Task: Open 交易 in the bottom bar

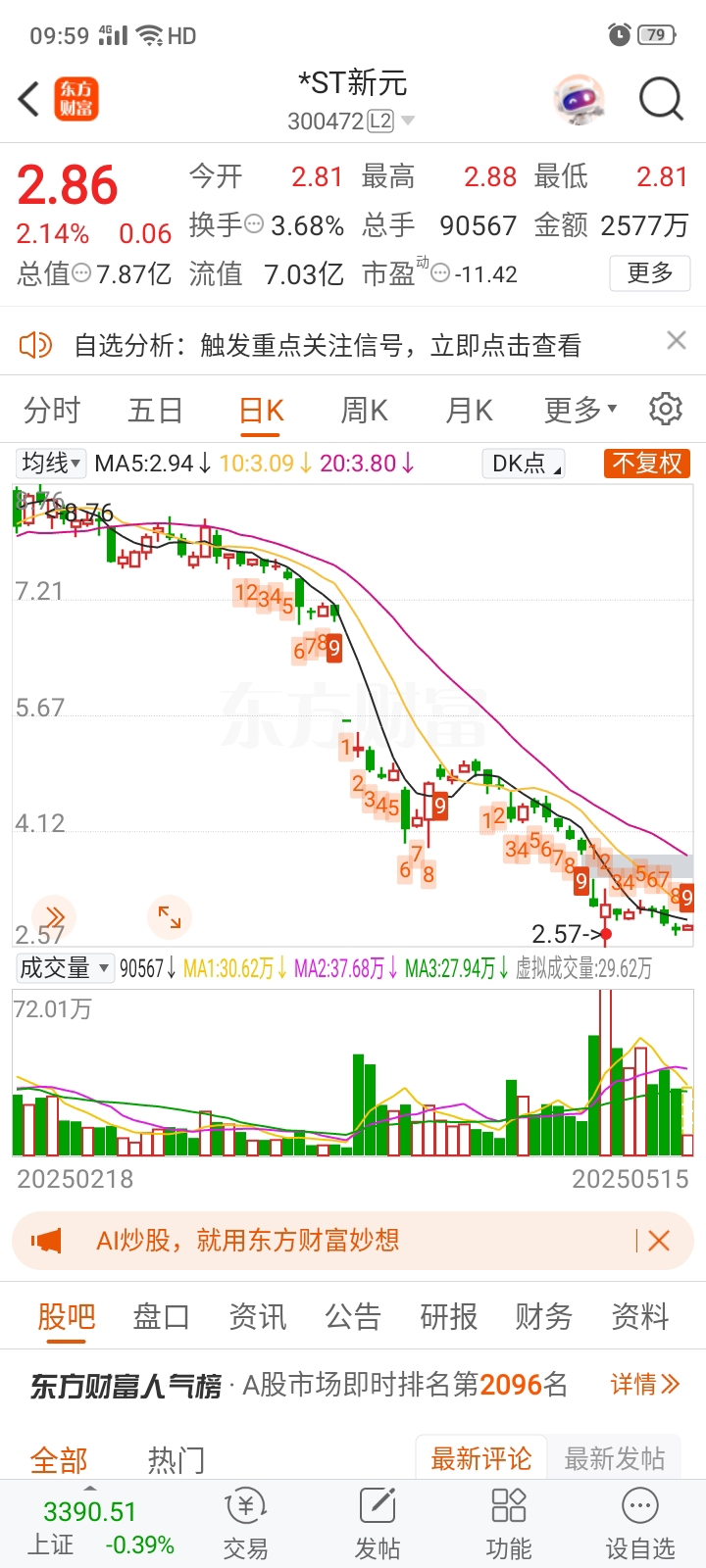Action: (x=245, y=1522)
